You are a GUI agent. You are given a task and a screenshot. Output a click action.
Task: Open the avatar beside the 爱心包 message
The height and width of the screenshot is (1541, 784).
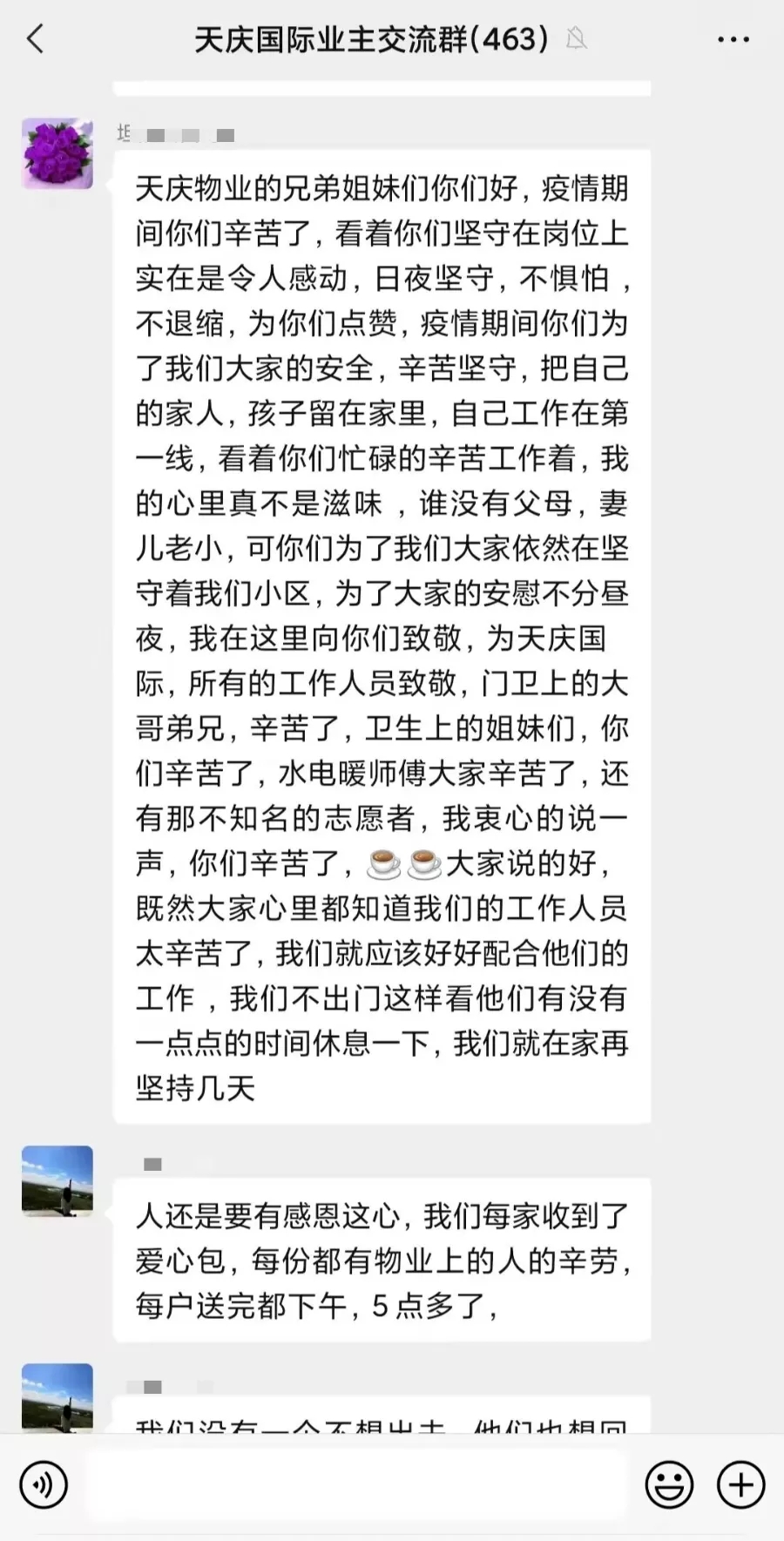(x=57, y=1180)
